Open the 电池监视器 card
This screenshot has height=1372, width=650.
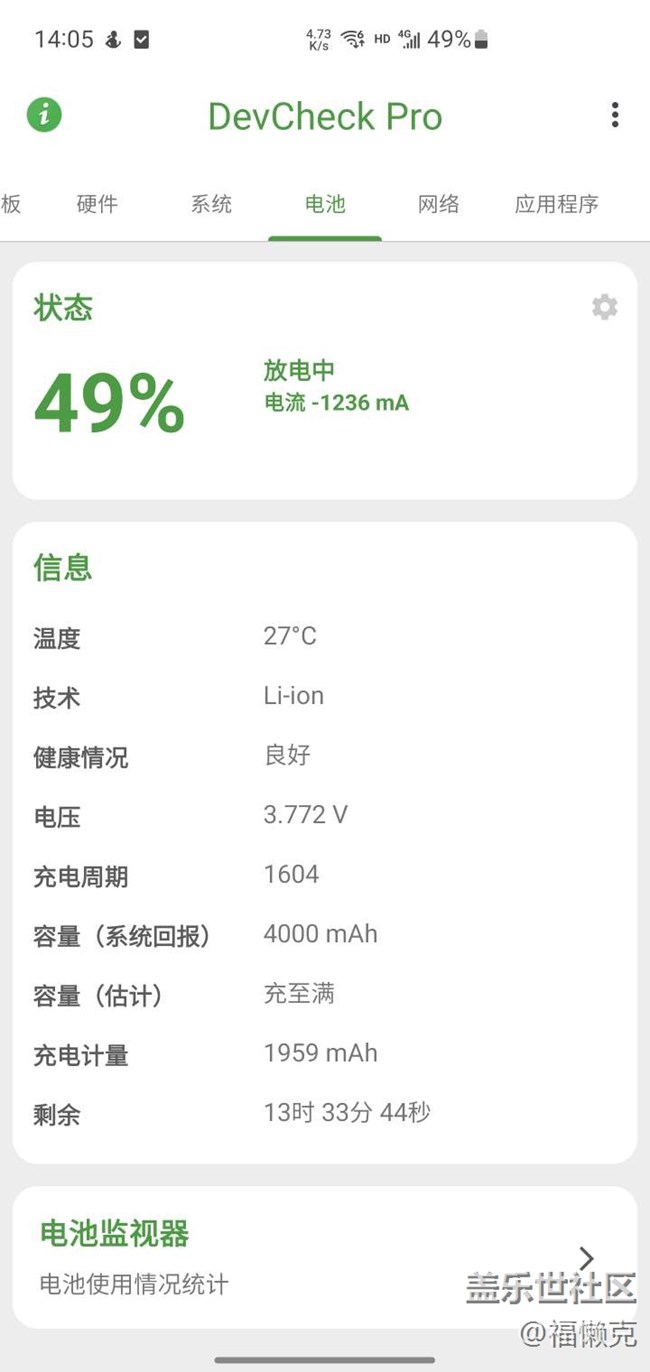(x=324, y=1256)
